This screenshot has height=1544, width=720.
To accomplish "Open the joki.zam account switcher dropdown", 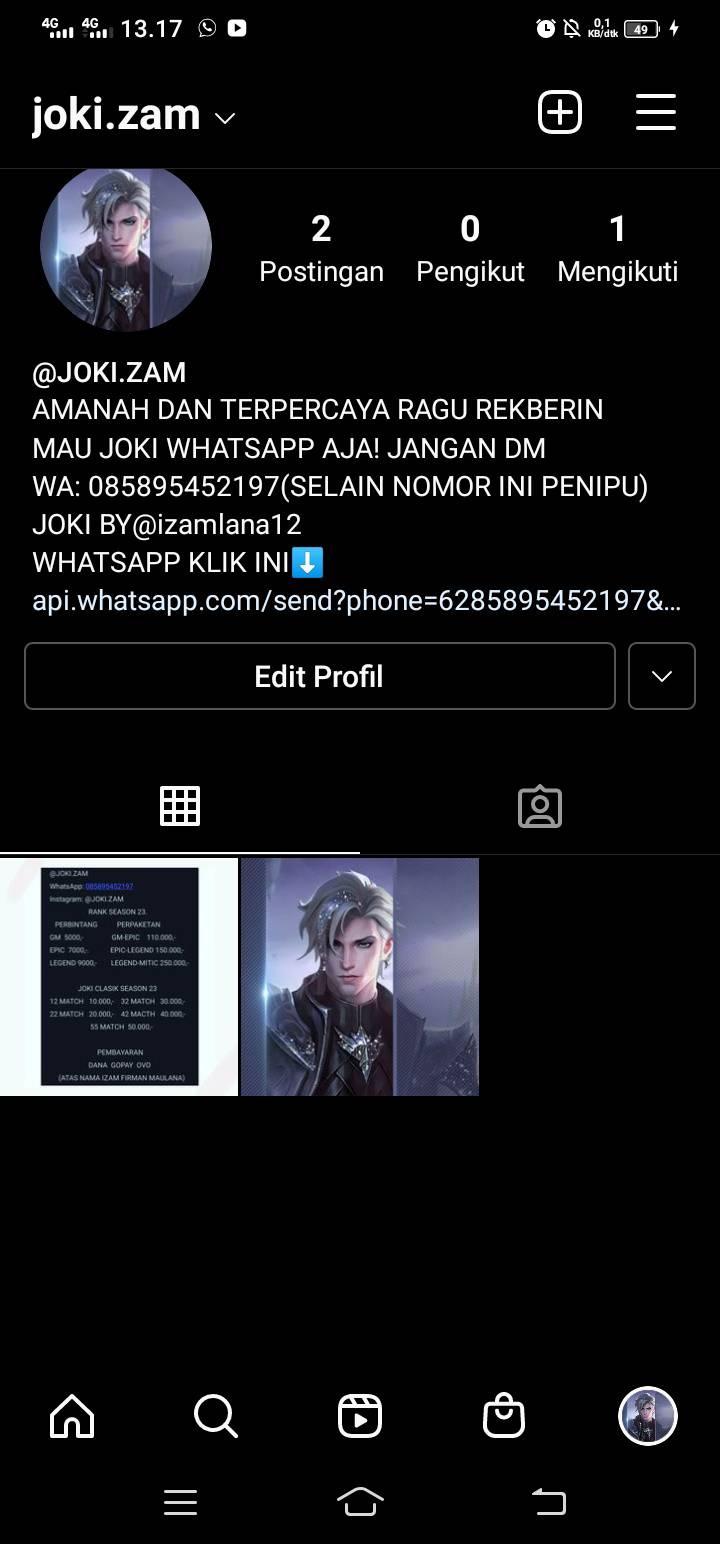I will [134, 116].
